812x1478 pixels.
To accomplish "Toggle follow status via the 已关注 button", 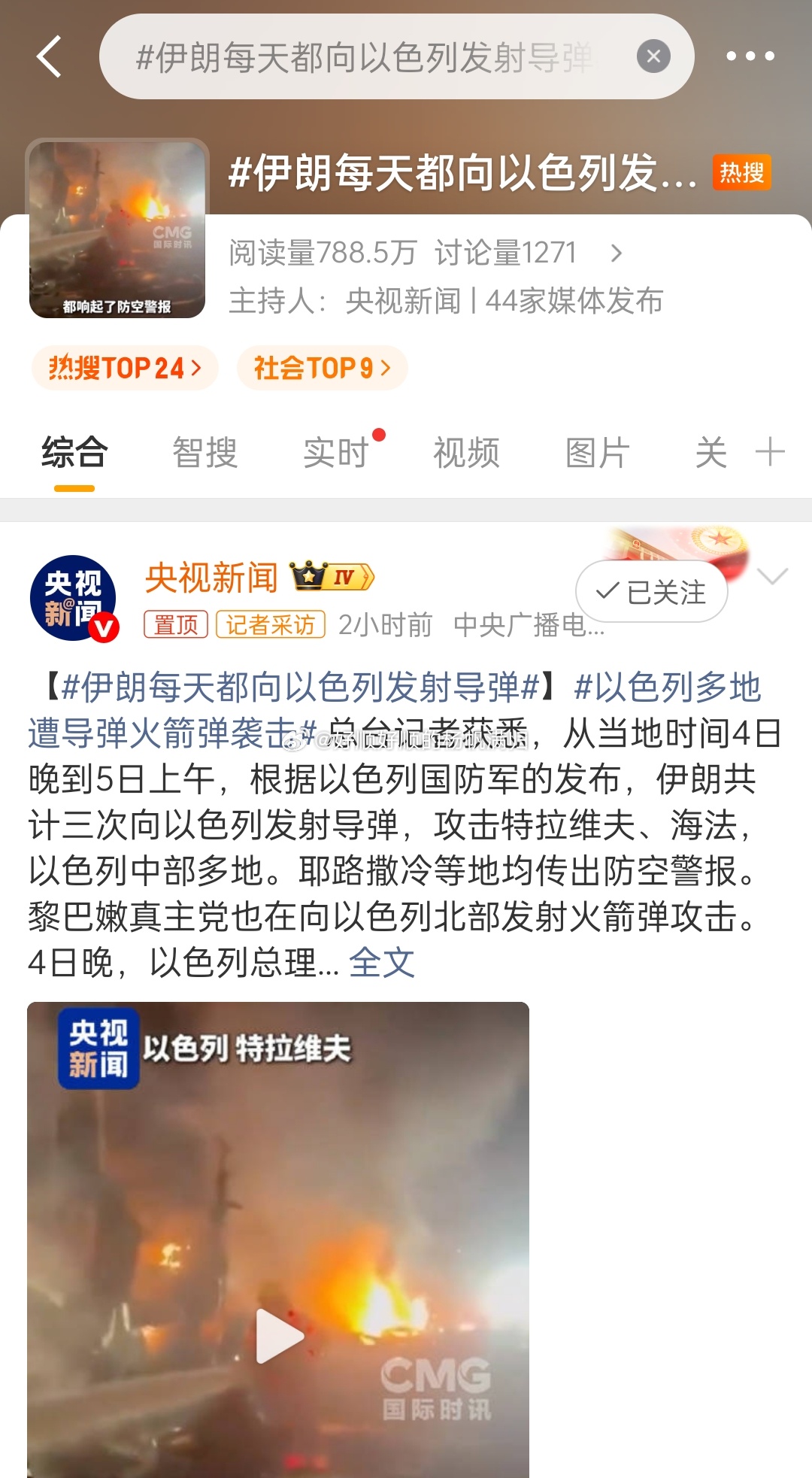I will [x=651, y=592].
